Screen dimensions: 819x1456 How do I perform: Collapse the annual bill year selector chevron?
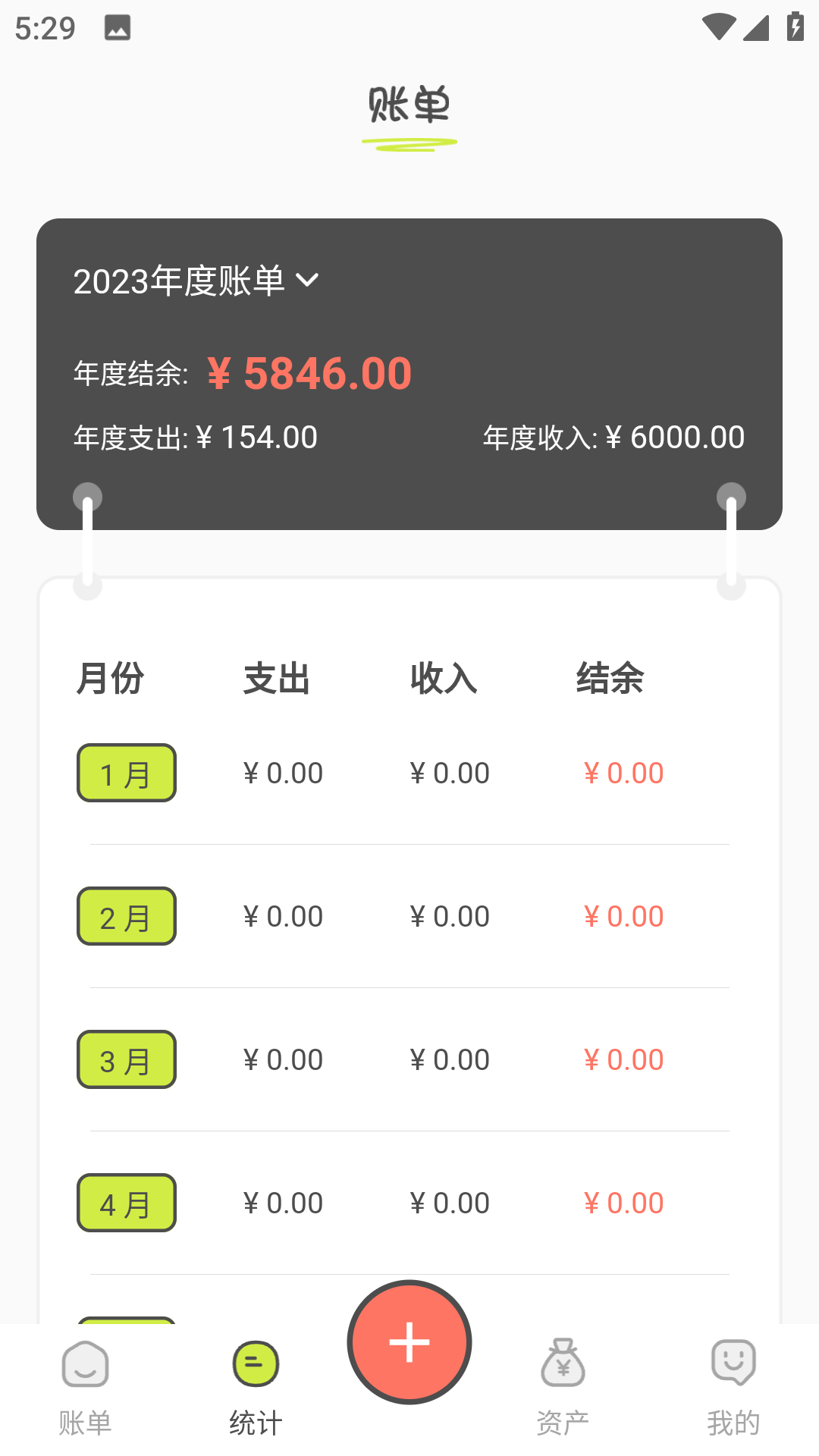point(308,281)
